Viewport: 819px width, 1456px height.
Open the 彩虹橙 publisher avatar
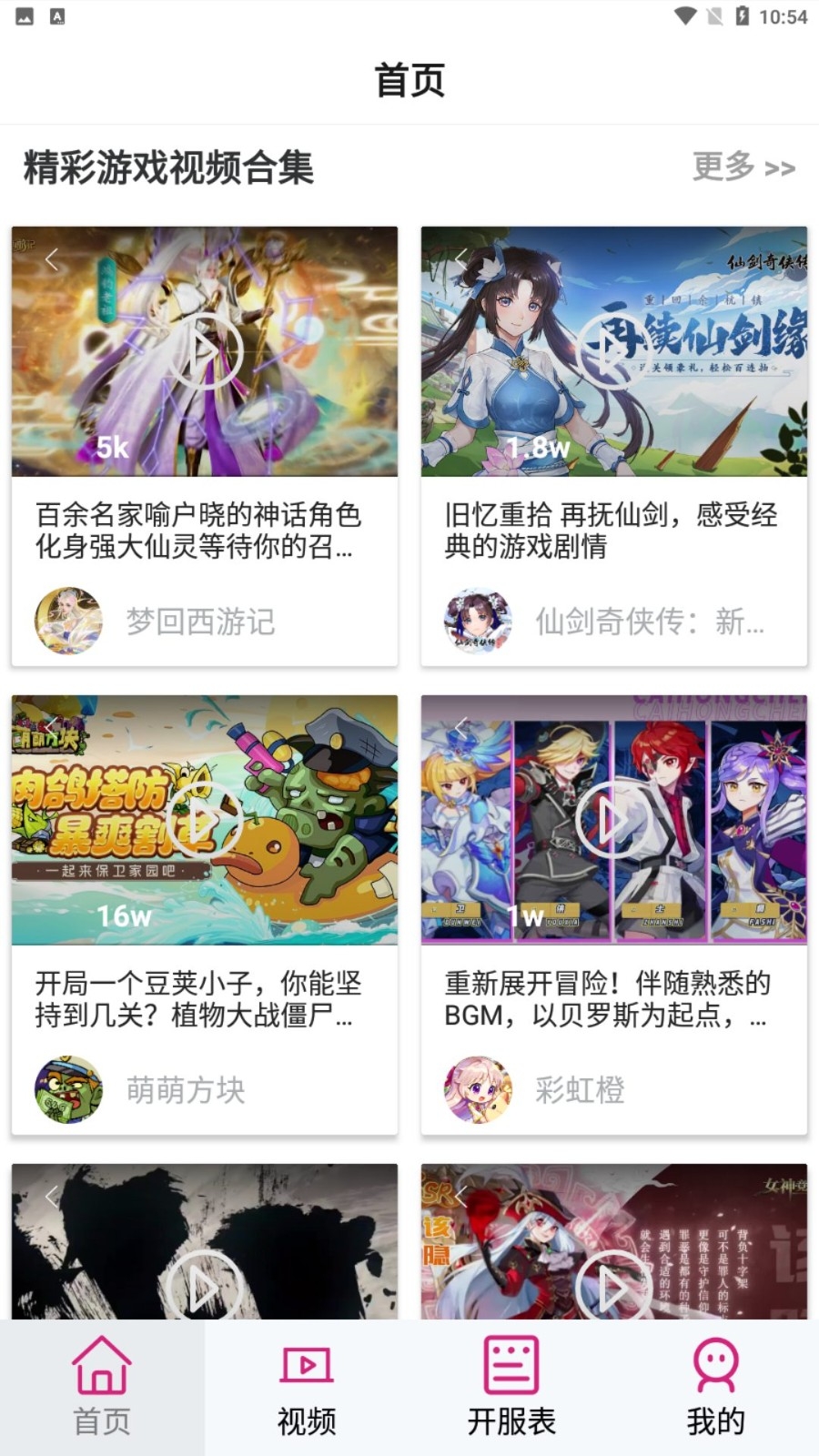point(477,1089)
